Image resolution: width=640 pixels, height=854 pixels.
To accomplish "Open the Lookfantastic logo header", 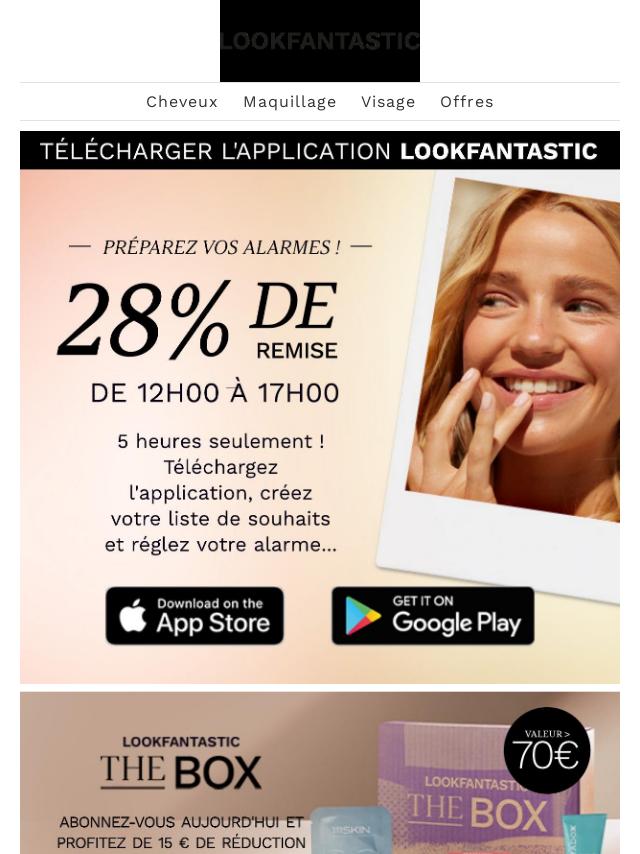I will click(320, 41).
